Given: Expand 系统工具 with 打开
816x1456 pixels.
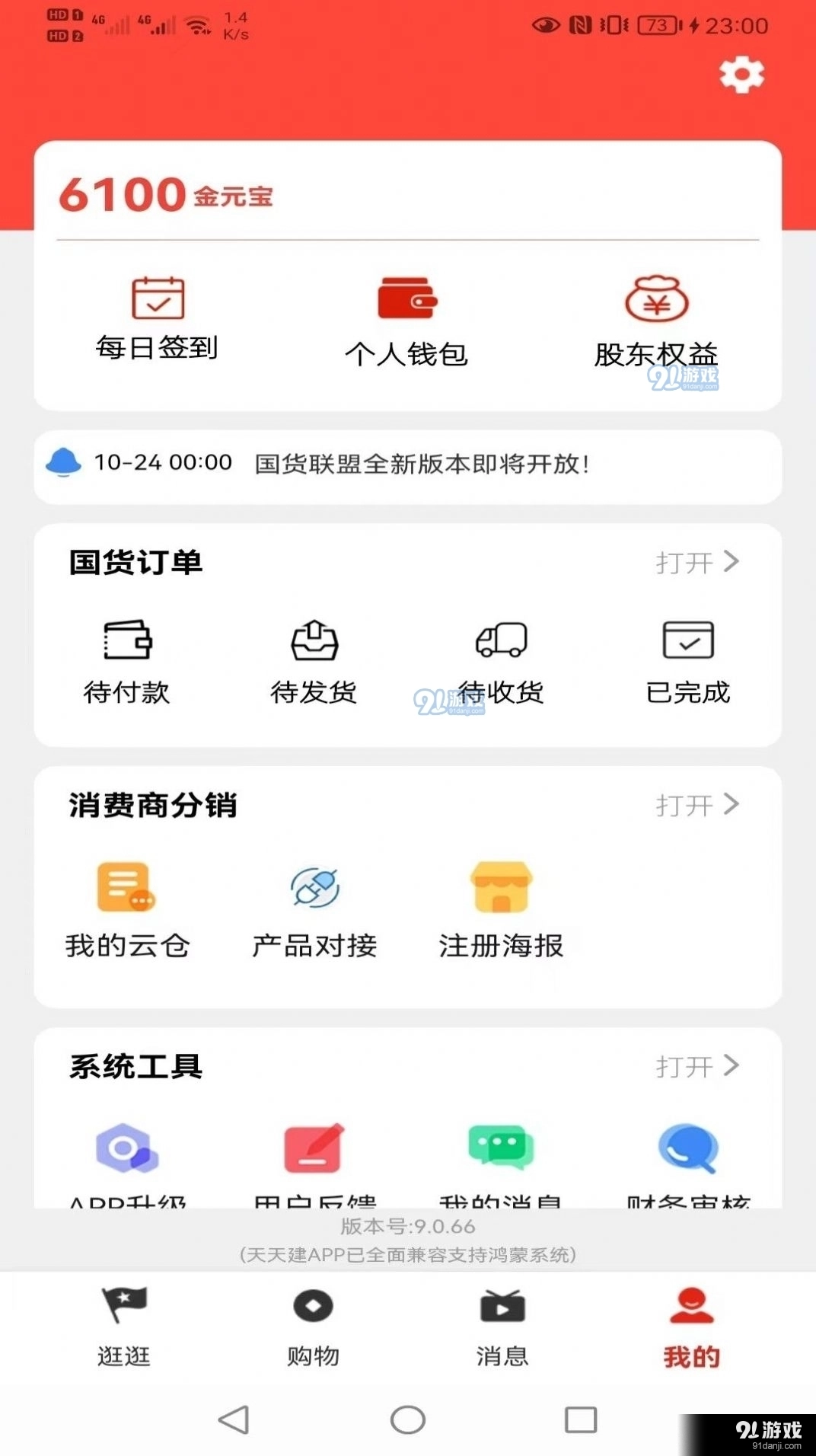Looking at the screenshot, I should (696, 1066).
